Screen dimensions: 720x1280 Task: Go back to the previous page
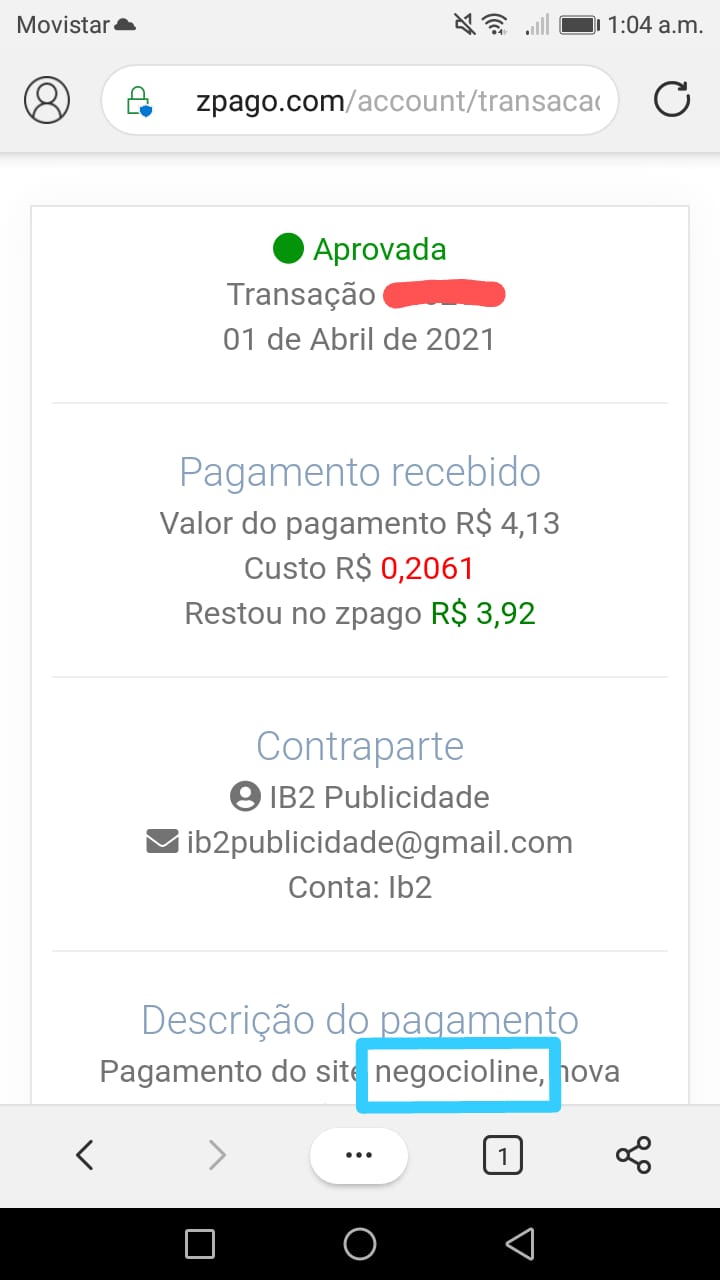(x=85, y=1156)
